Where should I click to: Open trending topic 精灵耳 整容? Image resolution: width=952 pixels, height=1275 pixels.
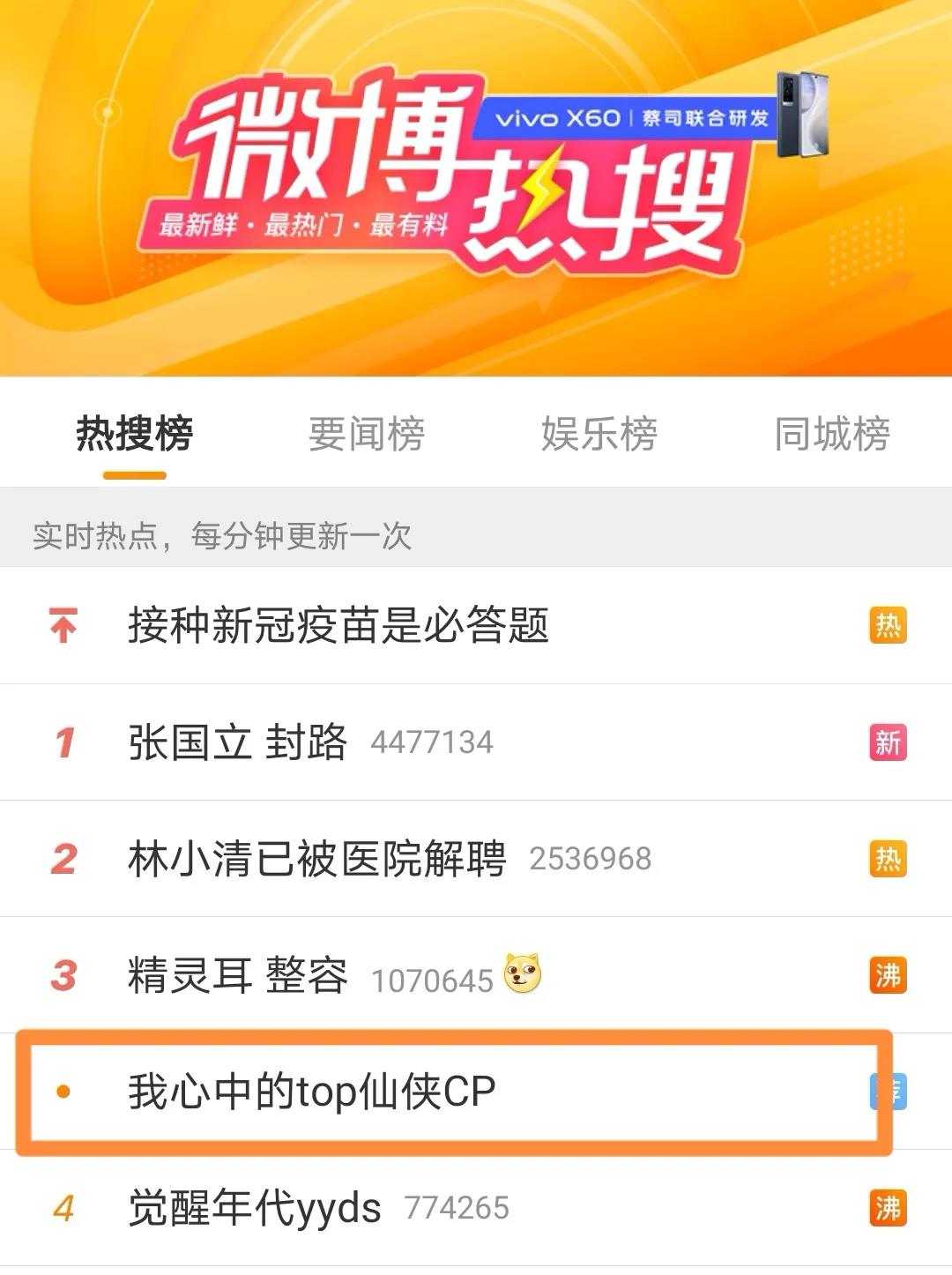[238, 976]
